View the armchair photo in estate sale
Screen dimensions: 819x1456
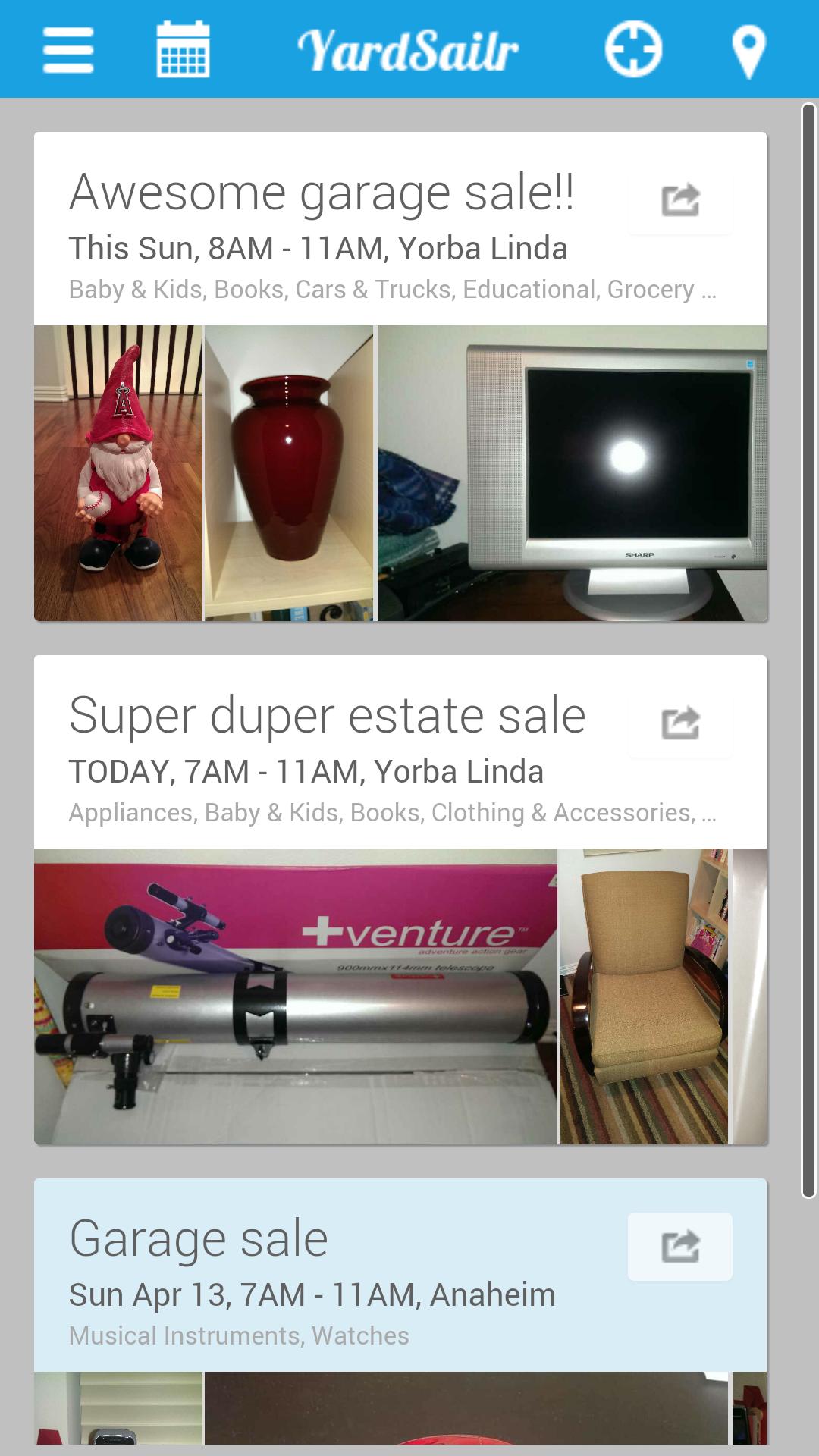[x=643, y=996]
